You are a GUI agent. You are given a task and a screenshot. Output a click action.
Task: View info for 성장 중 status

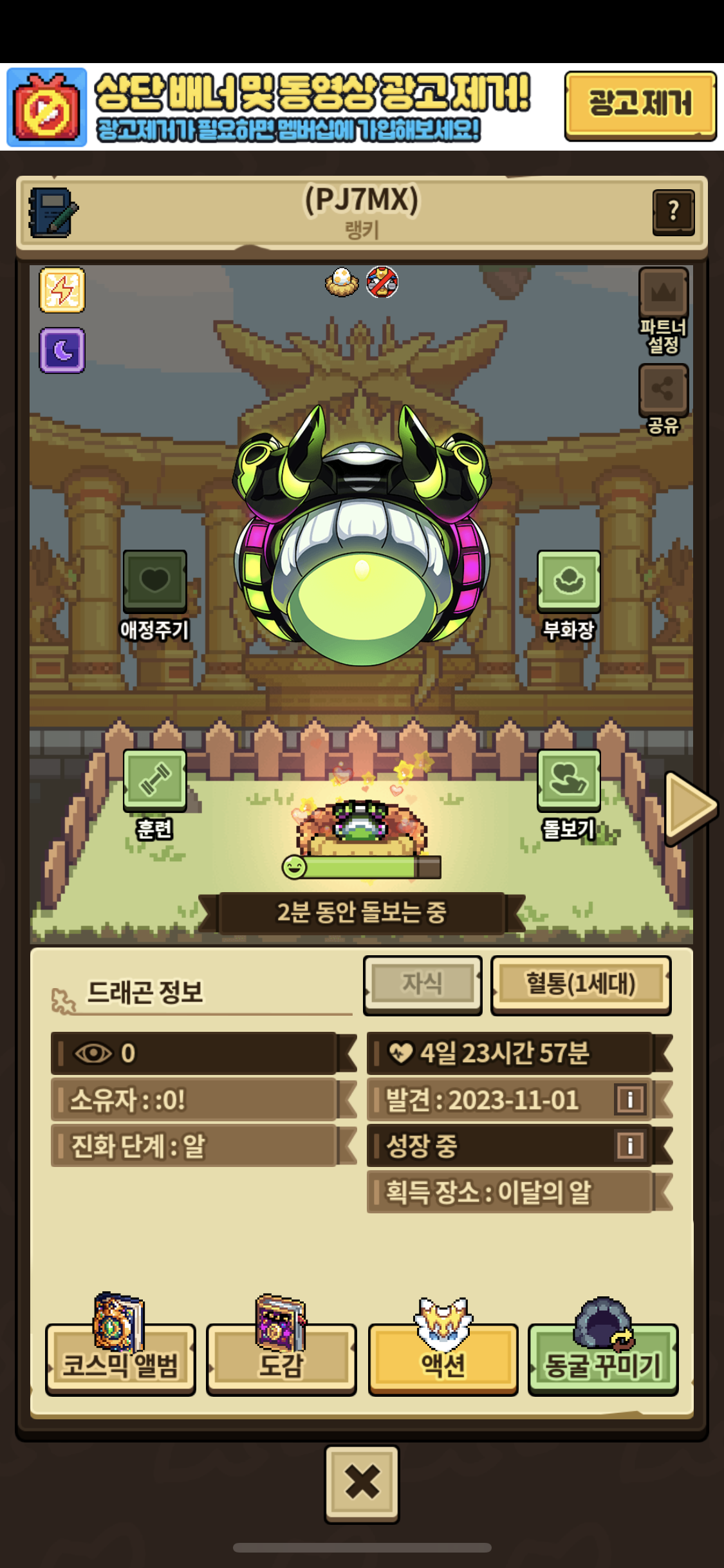(x=630, y=1146)
